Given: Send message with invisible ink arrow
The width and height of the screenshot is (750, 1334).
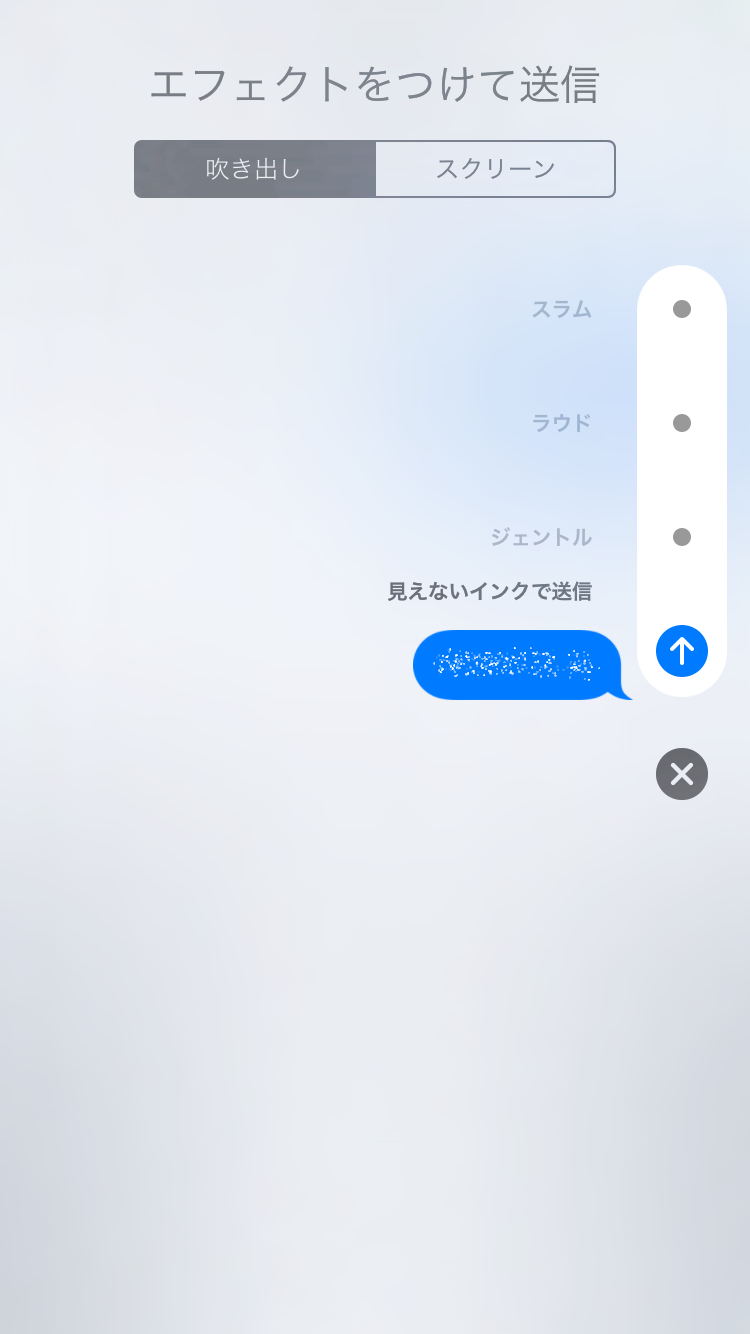Looking at the screenshot, I should tap(682, 651).
